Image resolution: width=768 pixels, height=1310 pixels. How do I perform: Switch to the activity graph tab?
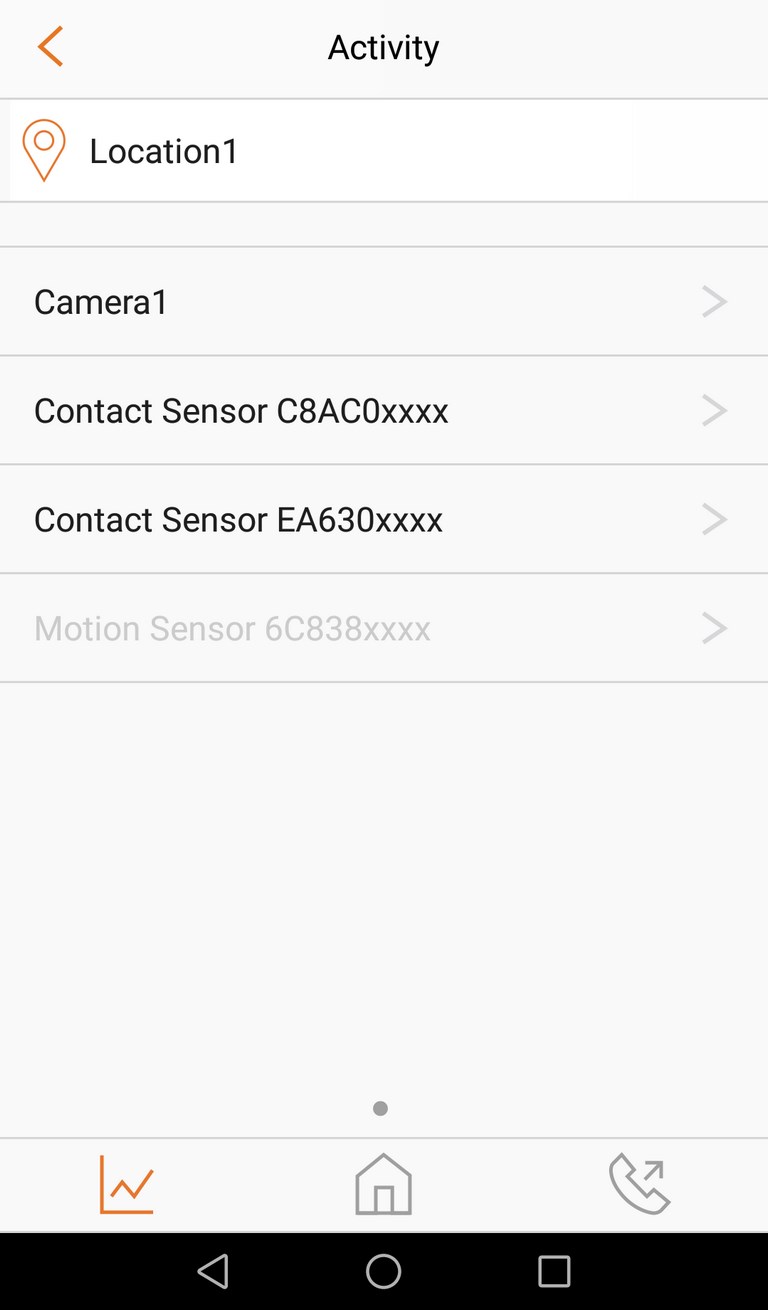(127, 1185)
